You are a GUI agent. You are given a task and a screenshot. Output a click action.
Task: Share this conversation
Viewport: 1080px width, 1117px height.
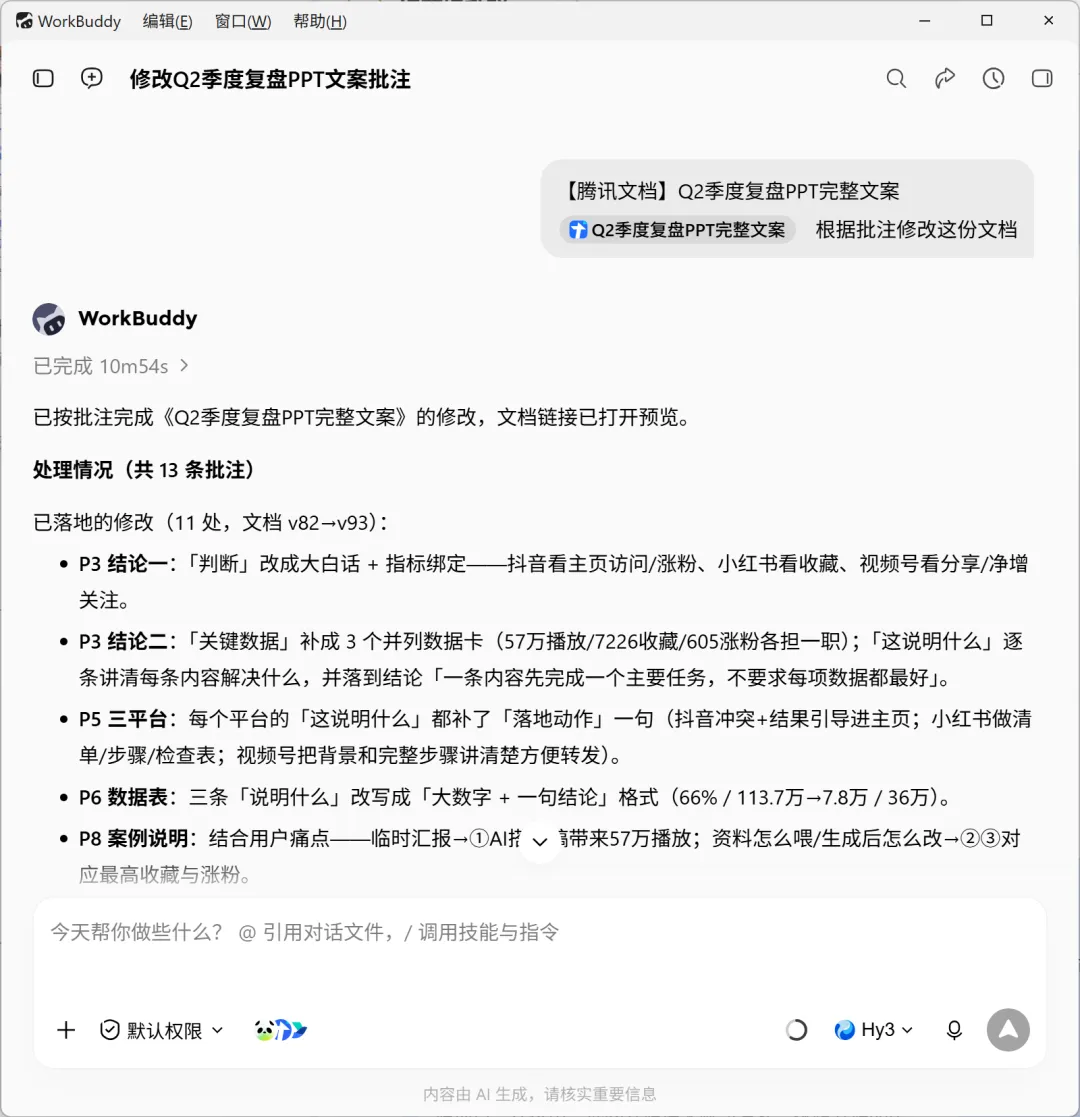945,78
